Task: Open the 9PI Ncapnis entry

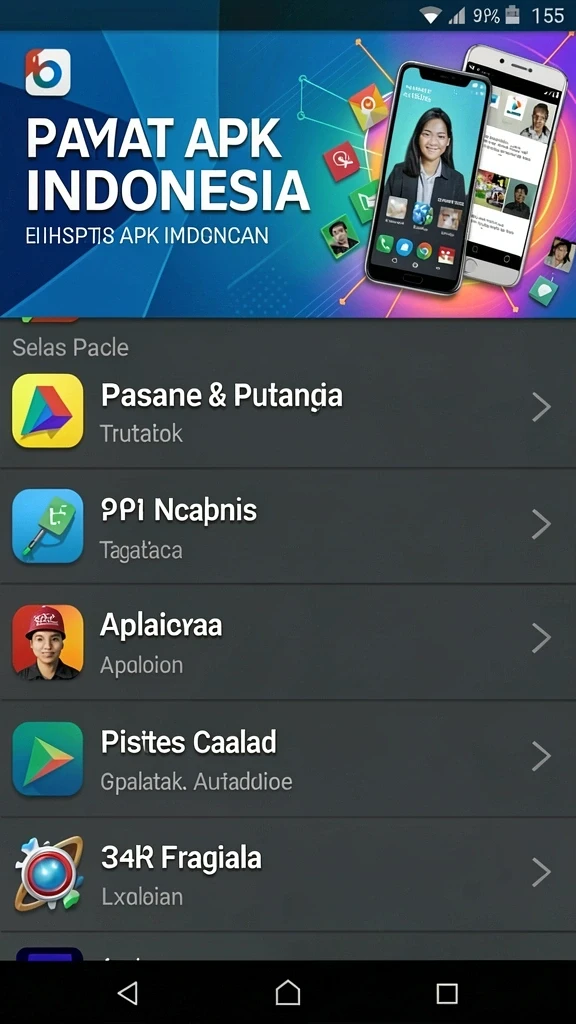Action: (x=288, y=526)
